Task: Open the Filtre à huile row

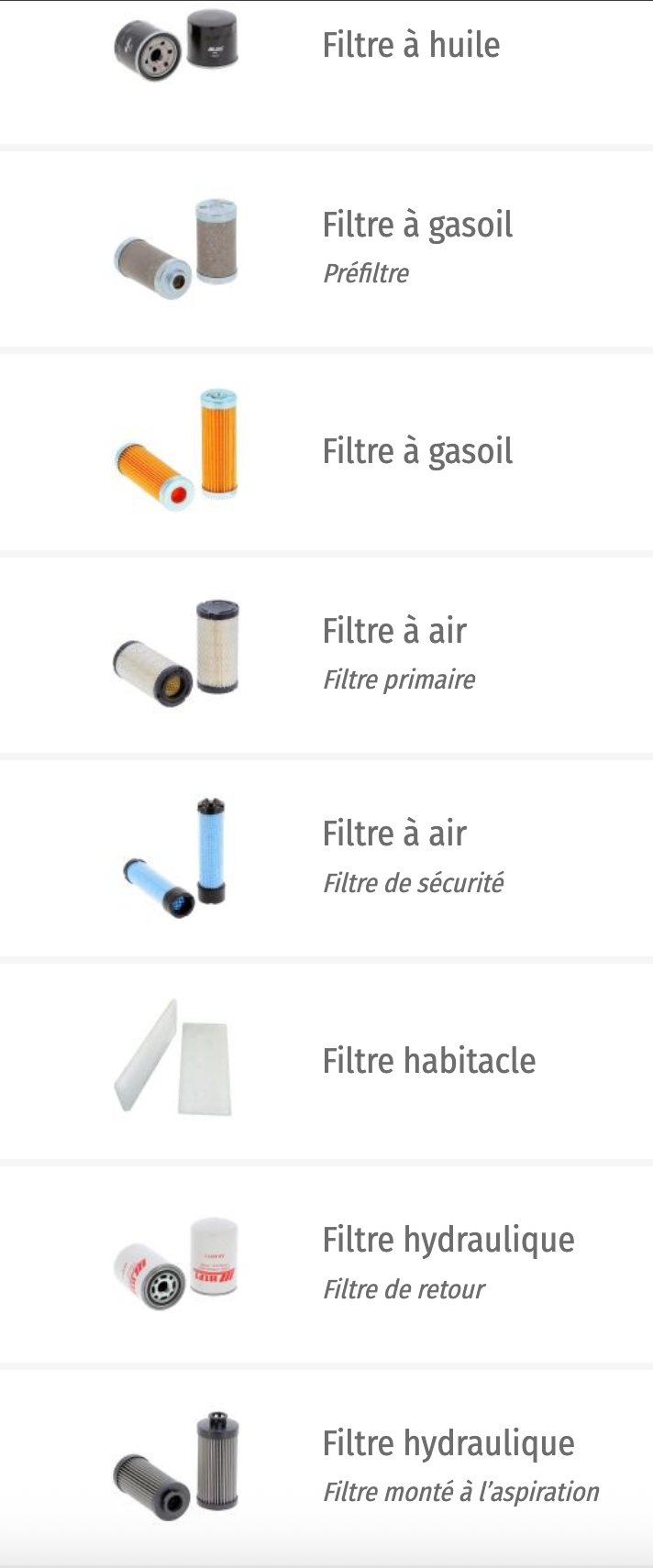Action: pos(411,46)
